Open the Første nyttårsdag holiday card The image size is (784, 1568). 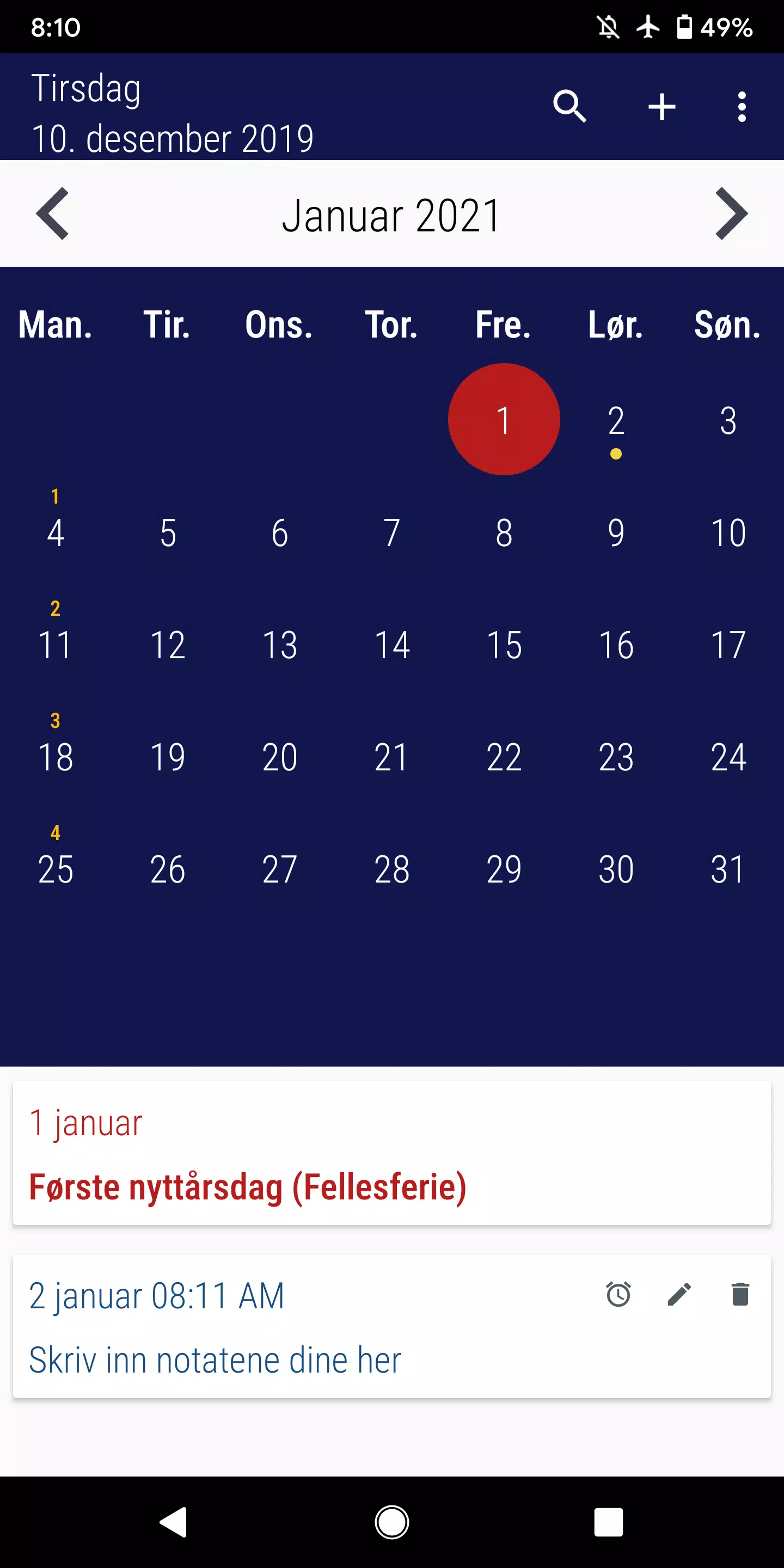tap(391, 1154)
